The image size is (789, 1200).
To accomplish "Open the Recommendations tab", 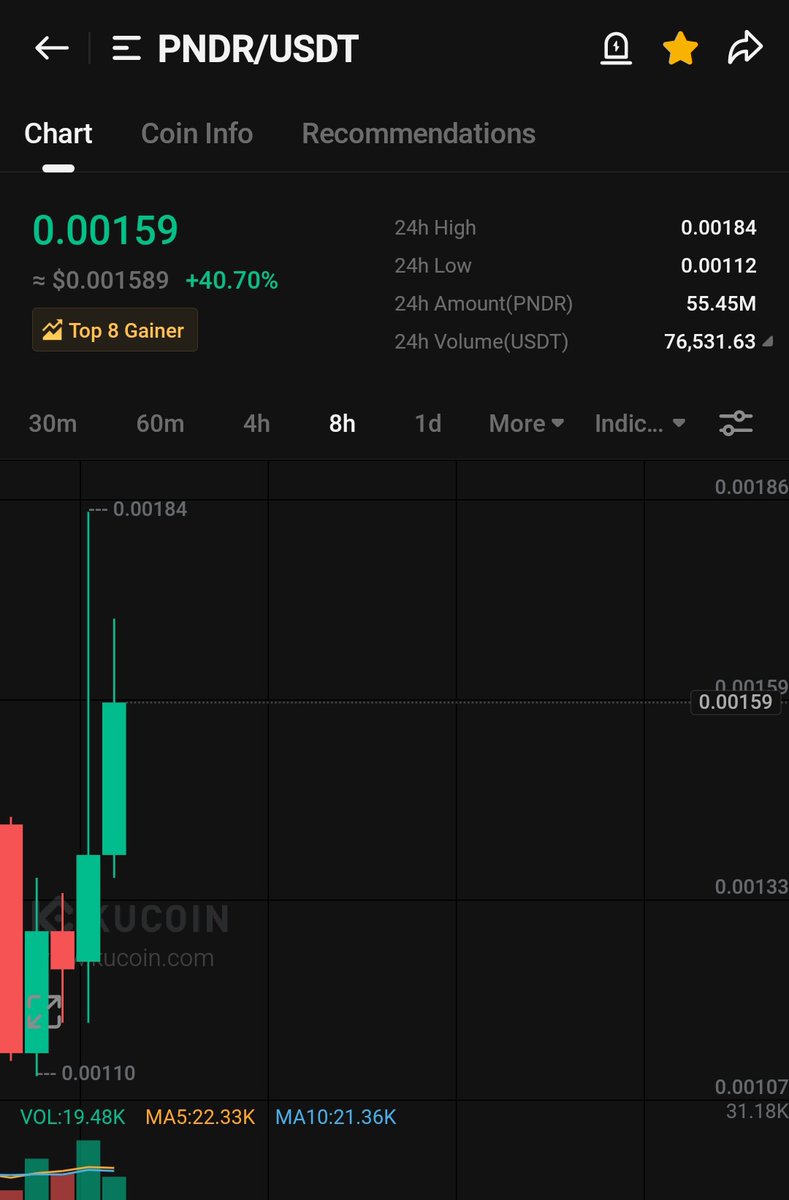I will coord(418,133).
